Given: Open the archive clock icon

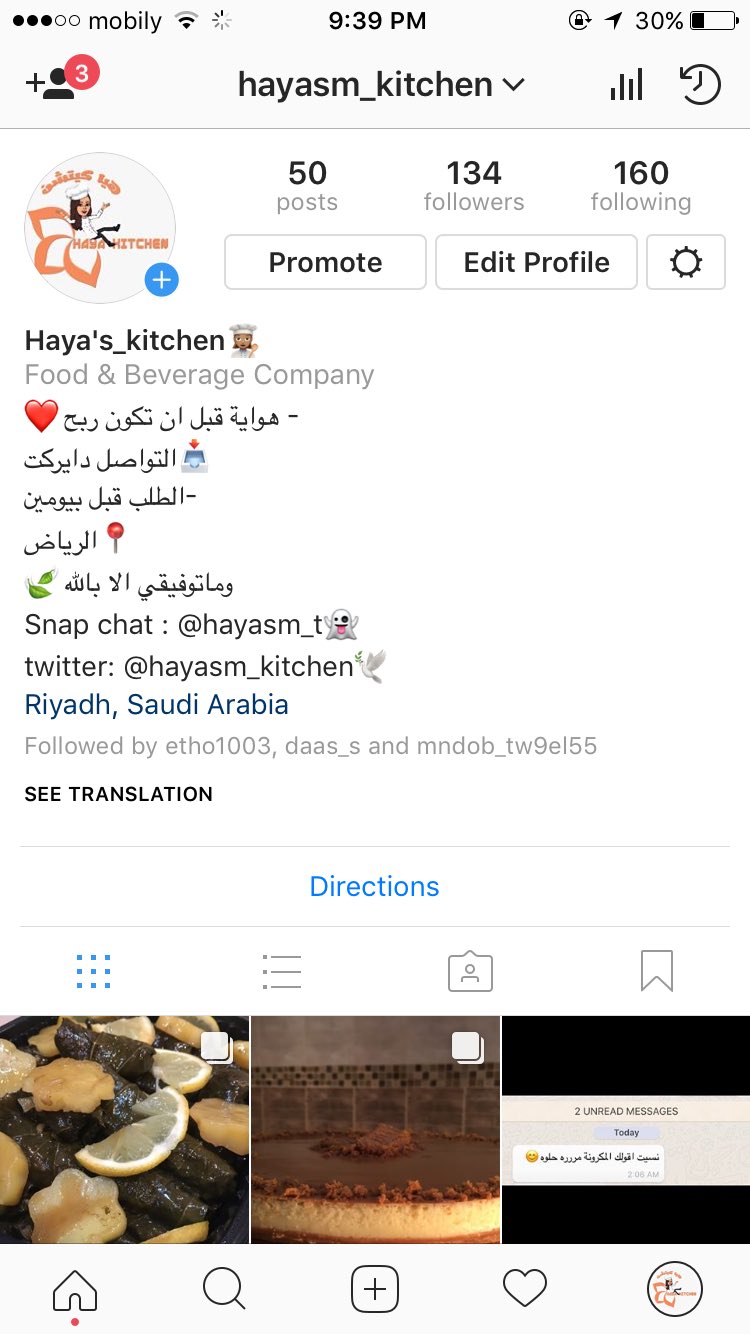Looking at the screenshot, I should (x=700, y=85).
